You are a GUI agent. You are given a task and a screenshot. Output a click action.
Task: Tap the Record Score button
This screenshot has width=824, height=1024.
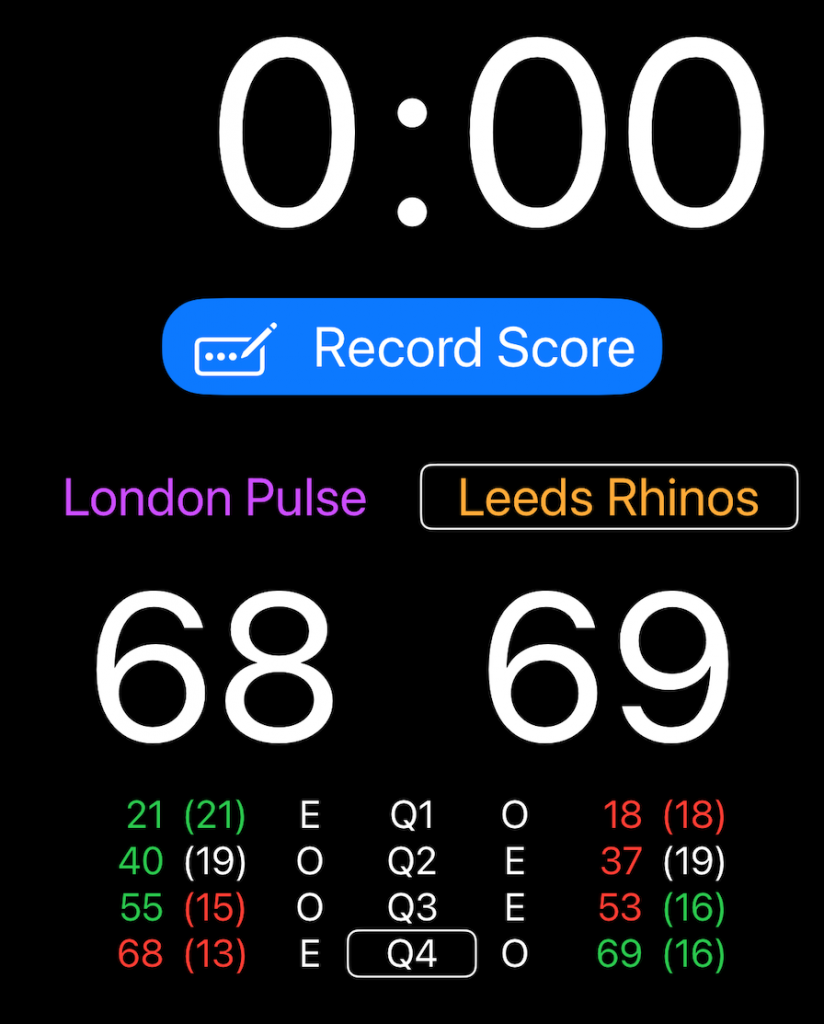coord(412,347)
